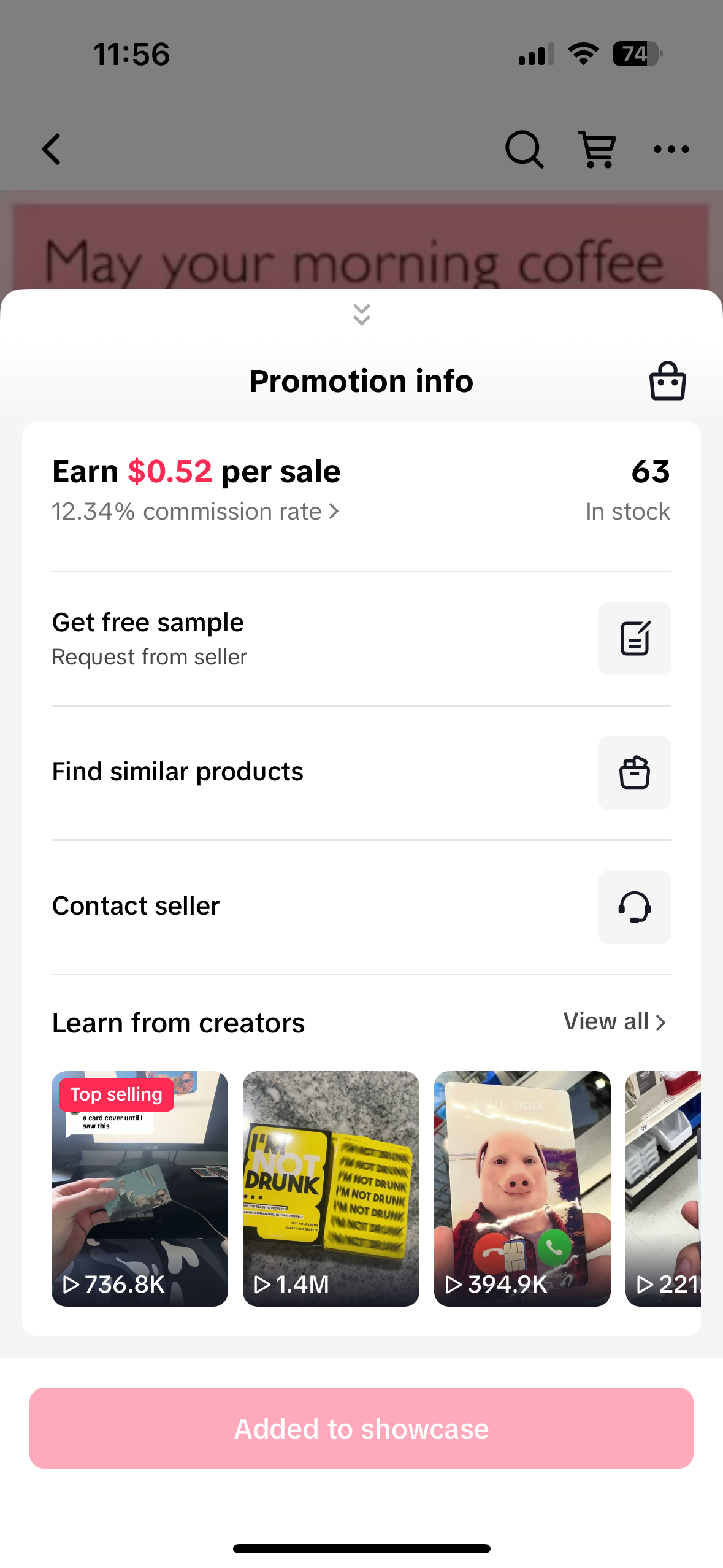Open the shopping cart
The width and height of the screenshot is (723, 1568).
[597, 149]
